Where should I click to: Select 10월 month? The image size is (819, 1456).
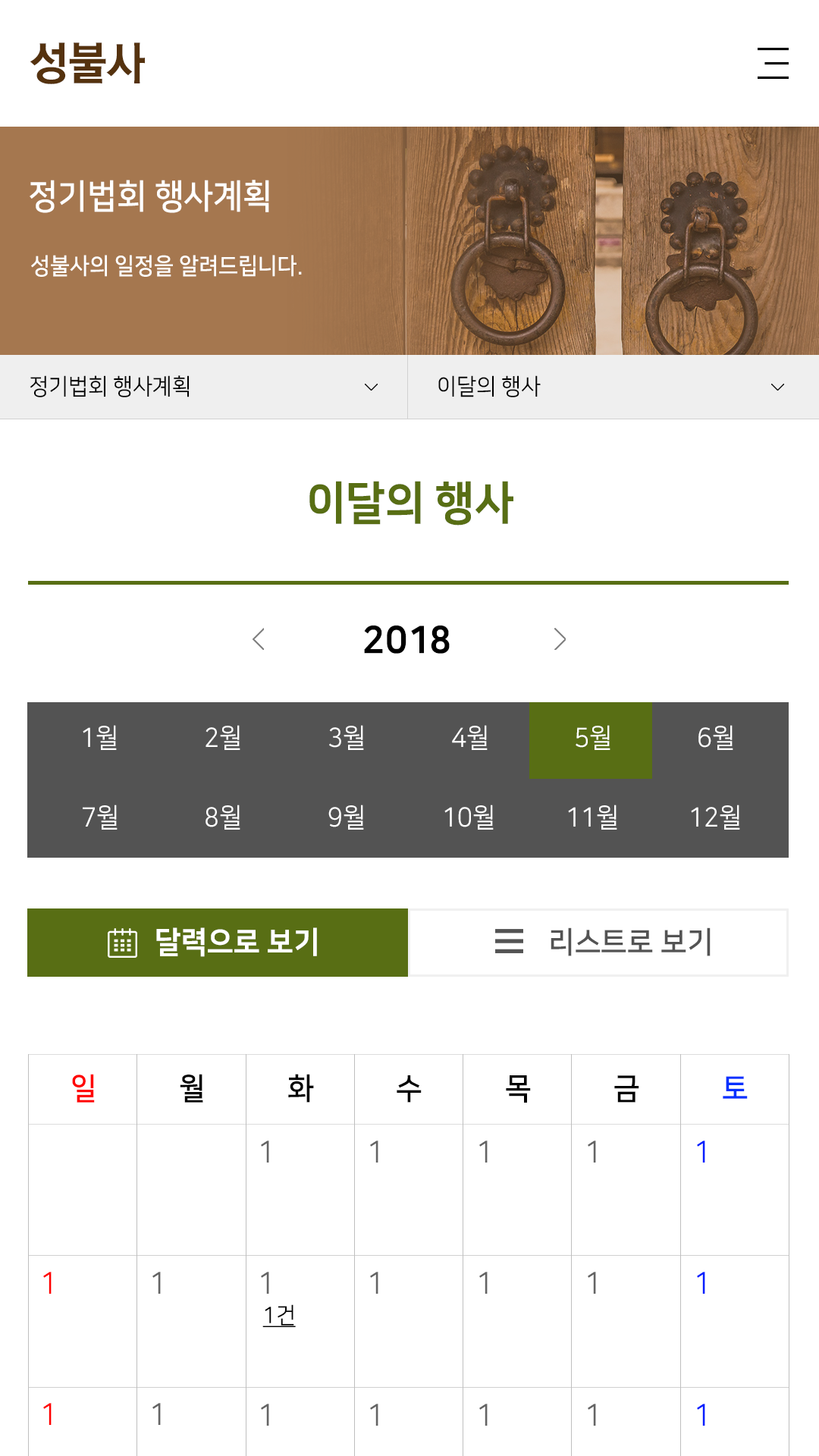tap(469, 817)
